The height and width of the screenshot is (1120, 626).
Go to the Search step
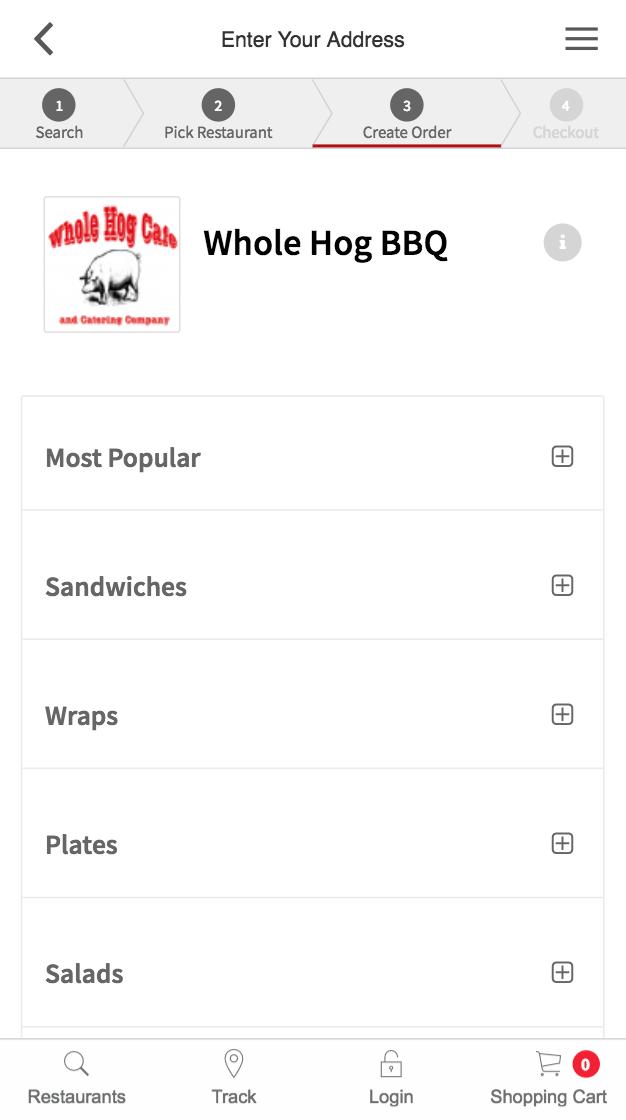pos(59,116)
